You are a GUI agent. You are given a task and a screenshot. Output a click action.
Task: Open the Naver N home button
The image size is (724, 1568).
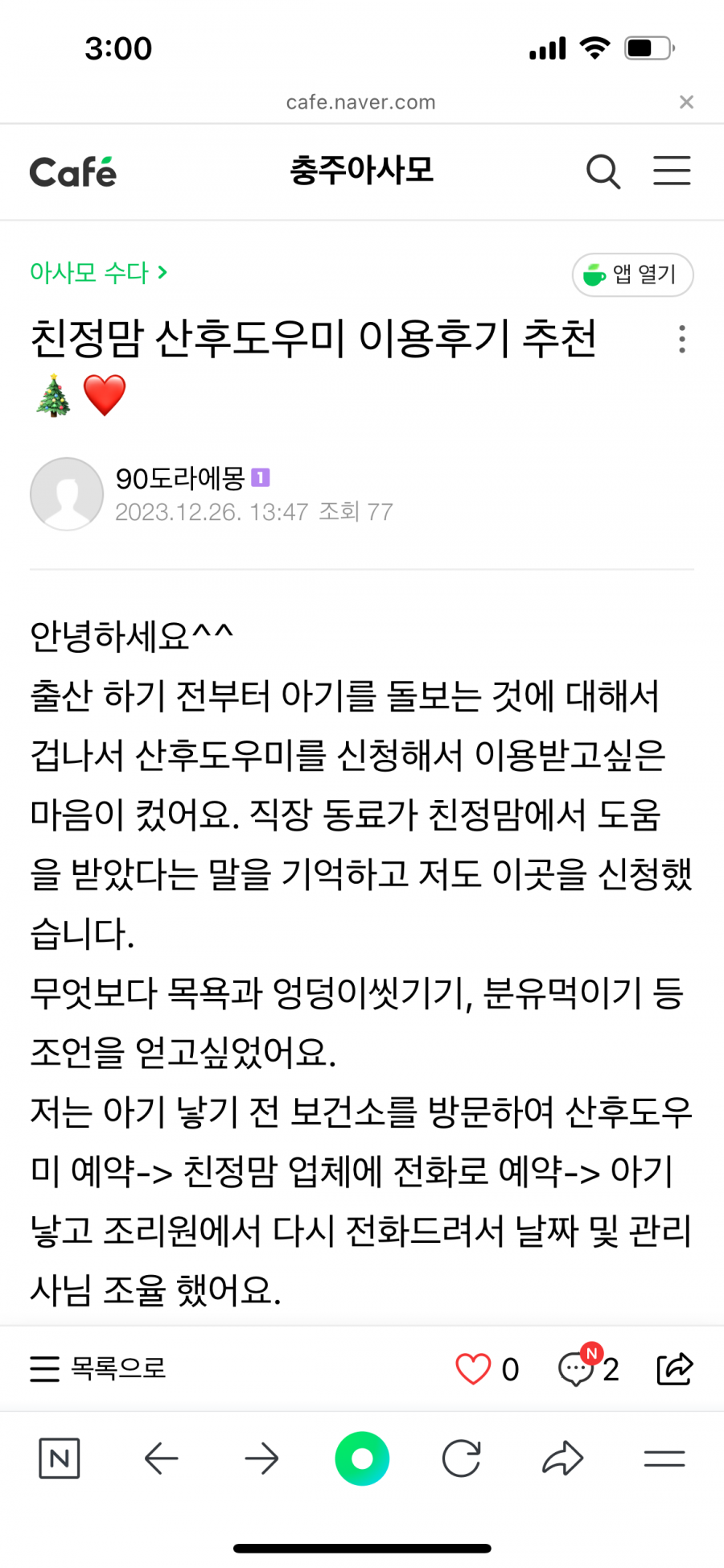(60, 1459)
